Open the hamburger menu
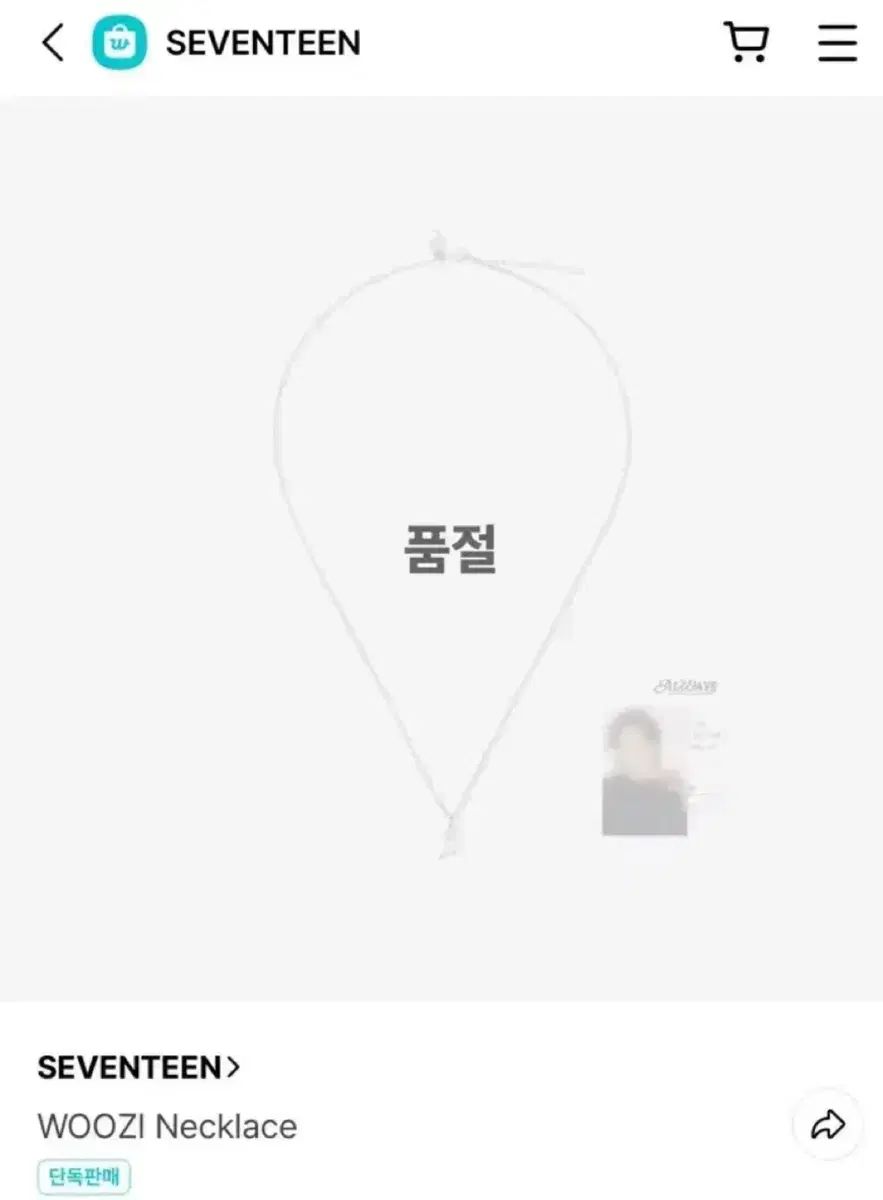 837,43
